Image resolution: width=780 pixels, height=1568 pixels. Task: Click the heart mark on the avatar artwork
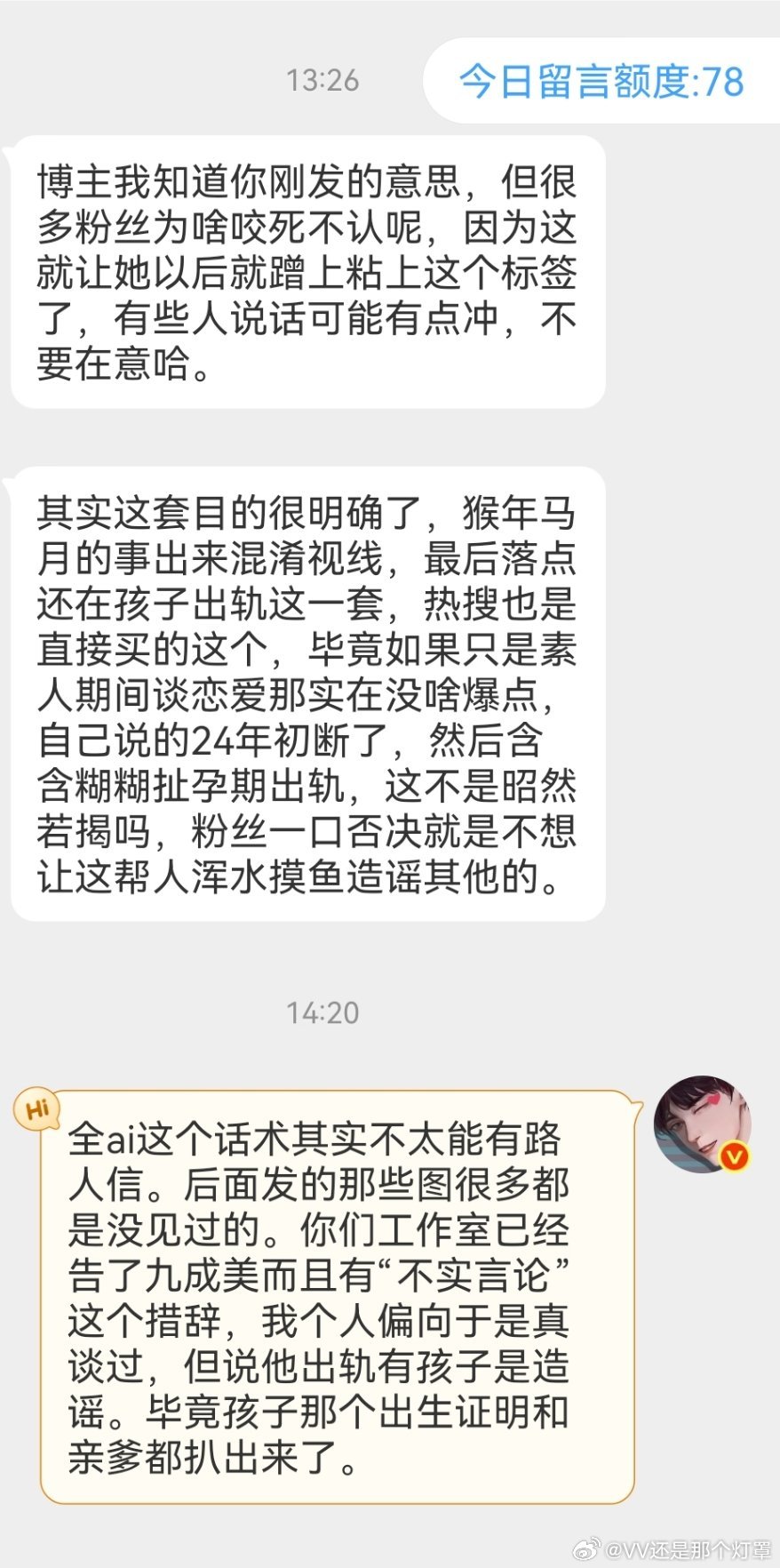[x=713, y=1100]
